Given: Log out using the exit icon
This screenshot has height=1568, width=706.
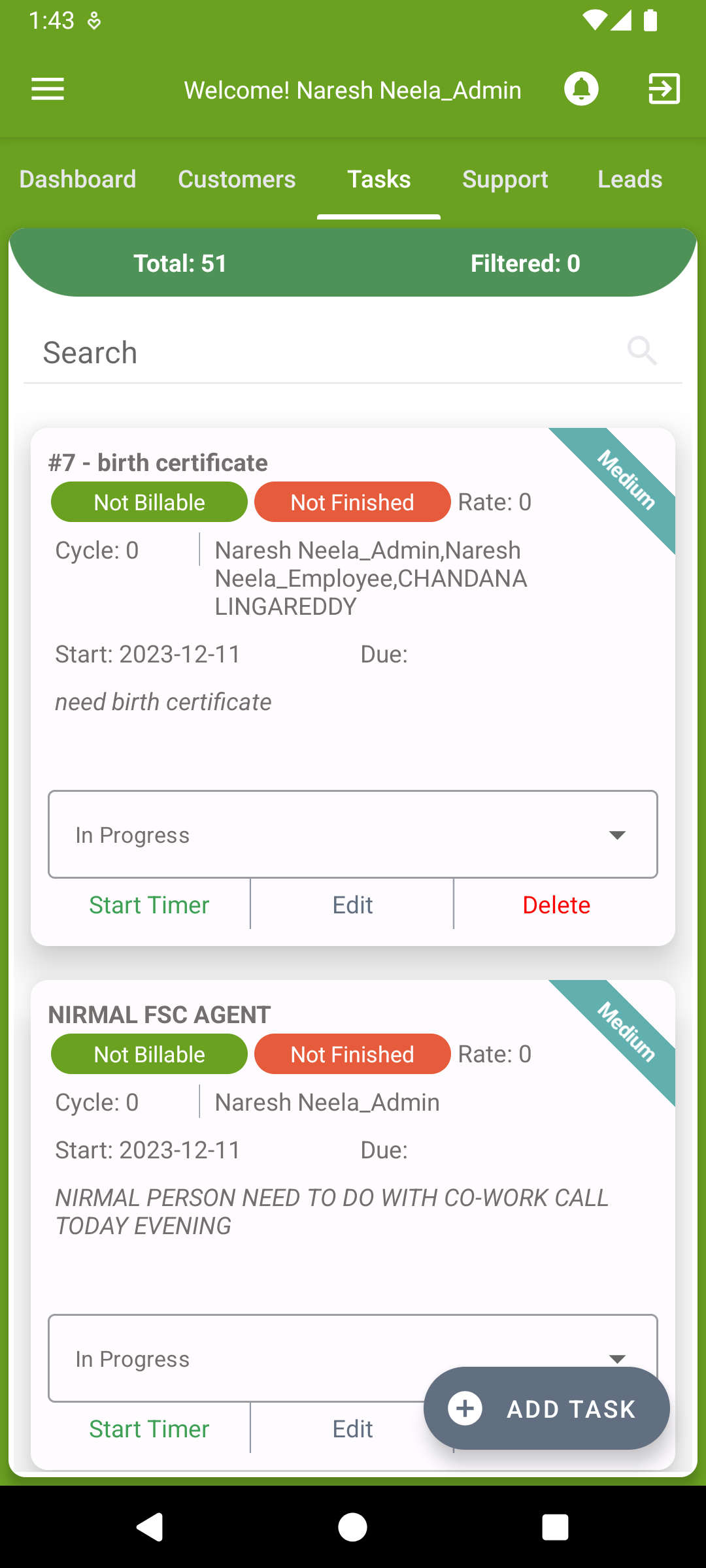Looking at the screenshot, I should coord(664,89).
